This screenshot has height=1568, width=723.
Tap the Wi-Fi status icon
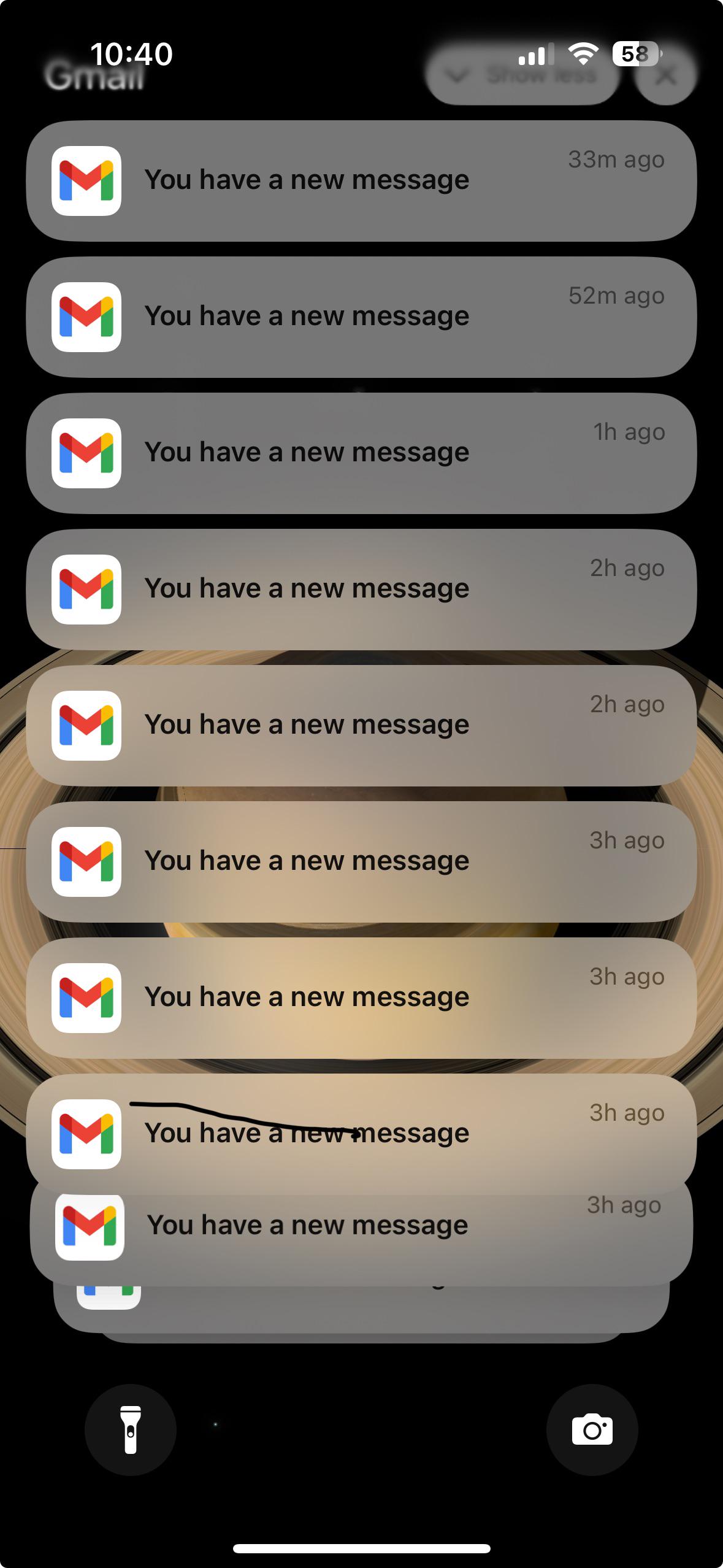(583, 54)
